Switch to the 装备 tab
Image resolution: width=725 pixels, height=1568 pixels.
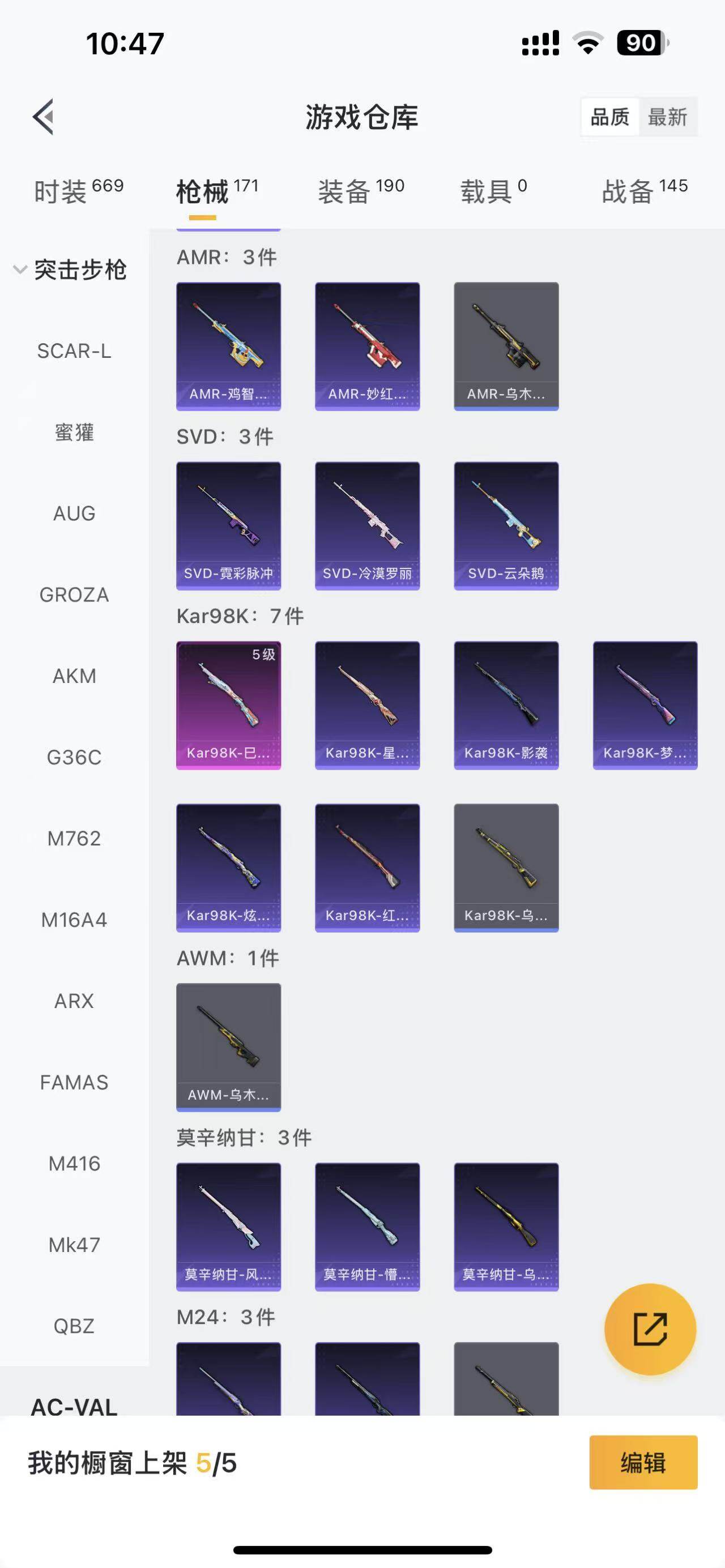(360, 191)
